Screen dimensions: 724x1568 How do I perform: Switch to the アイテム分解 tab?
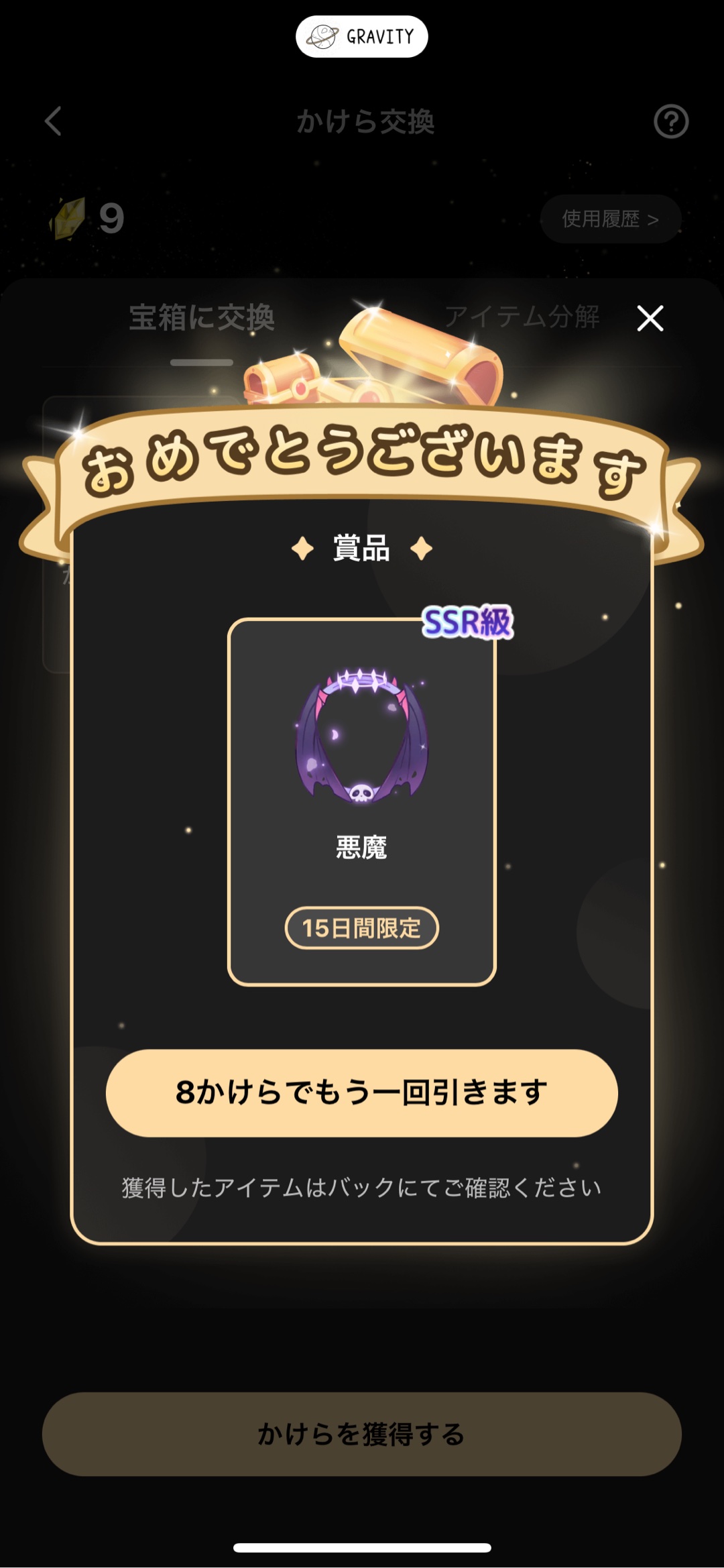(x=522, y=317)
